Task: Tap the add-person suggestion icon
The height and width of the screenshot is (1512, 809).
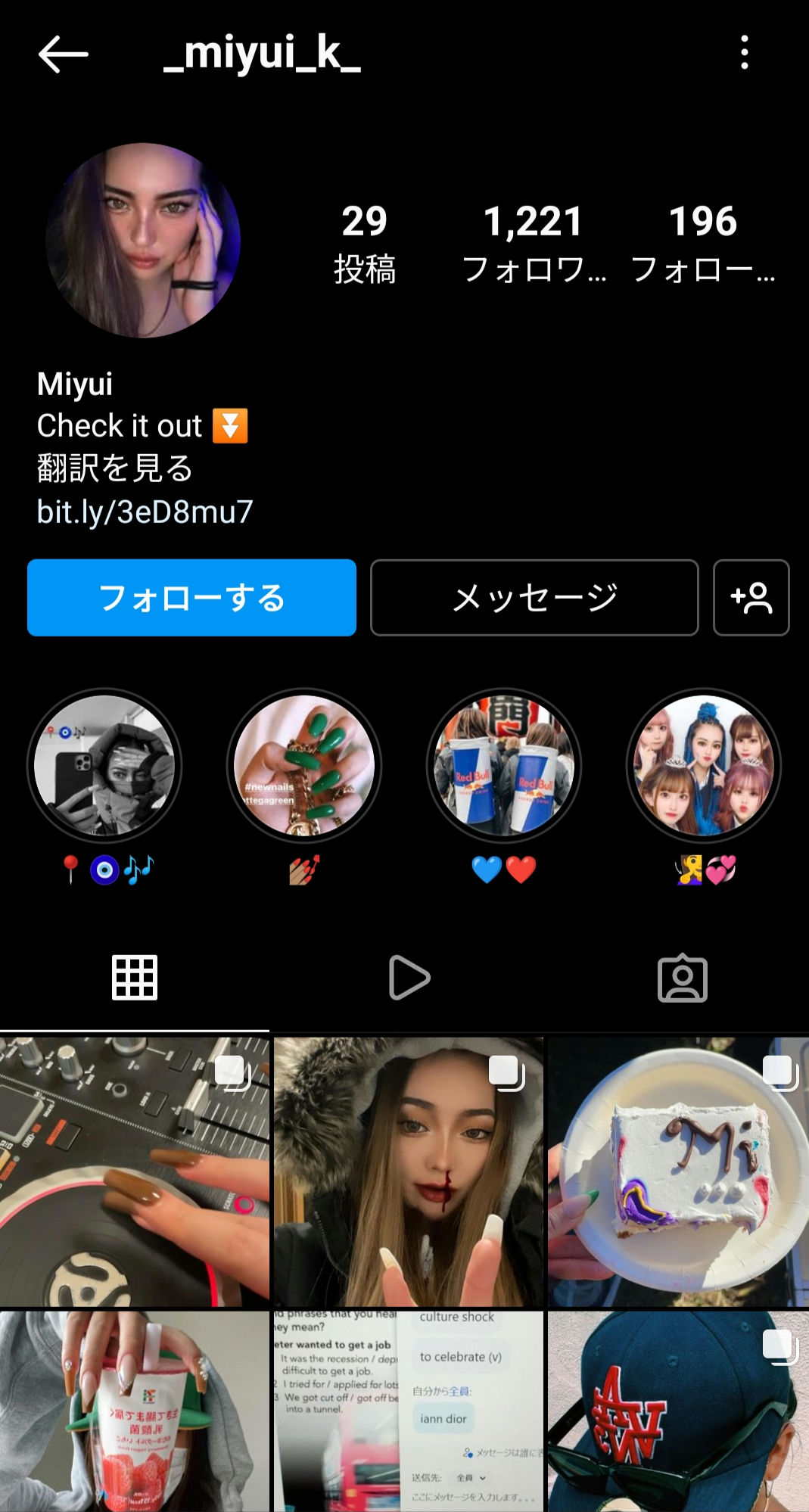Action: (x=751, y=598)
